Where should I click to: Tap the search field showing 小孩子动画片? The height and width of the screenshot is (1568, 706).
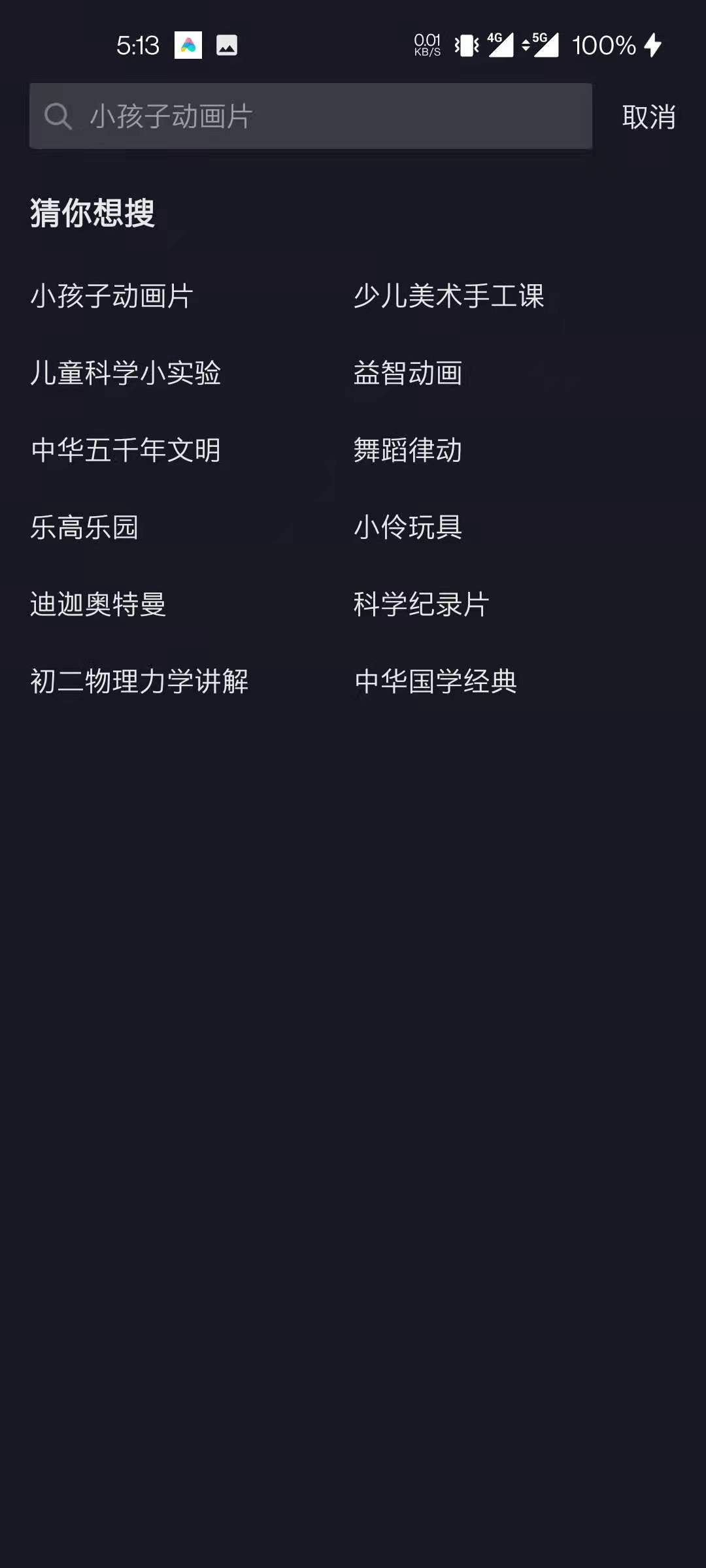pos(311,116)
